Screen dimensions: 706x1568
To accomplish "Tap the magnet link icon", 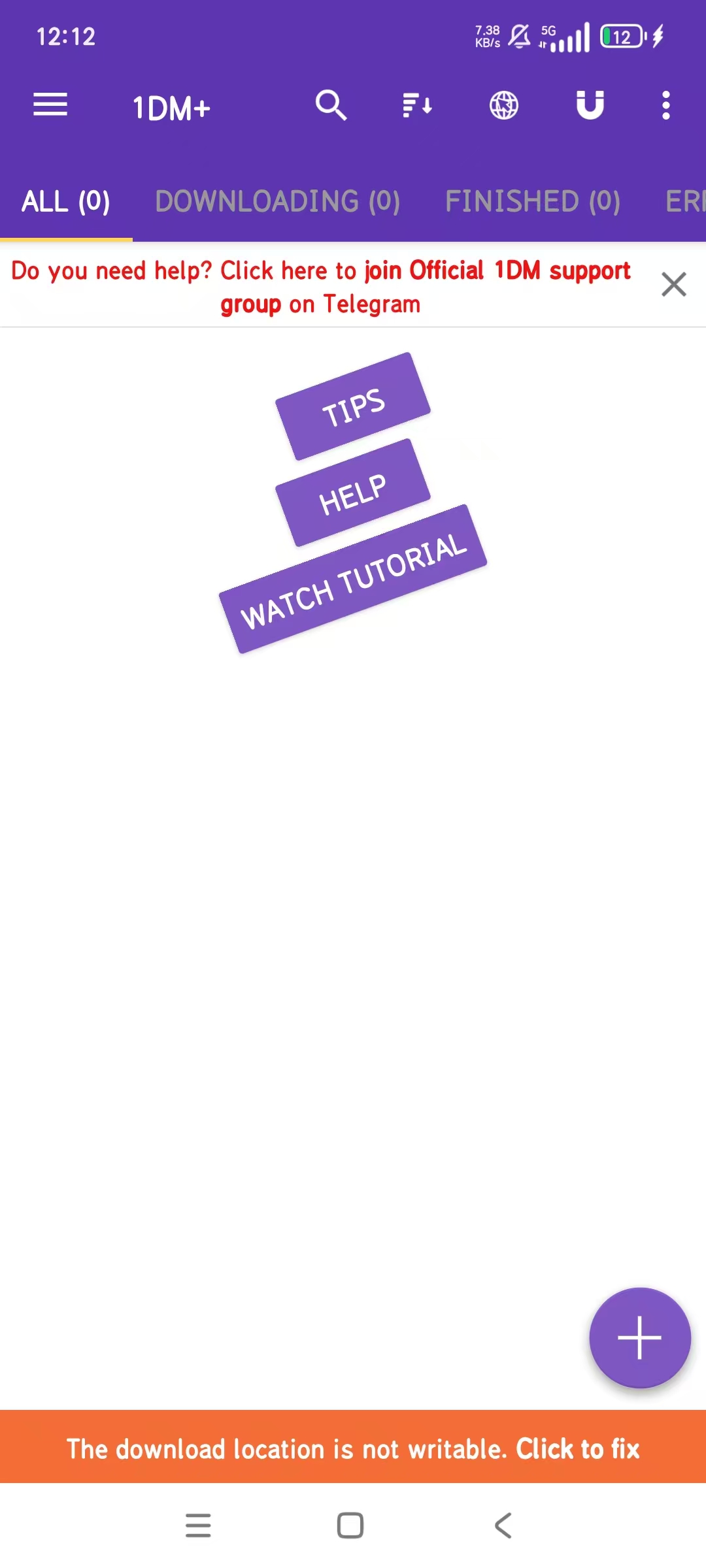I will click(590, 105).
